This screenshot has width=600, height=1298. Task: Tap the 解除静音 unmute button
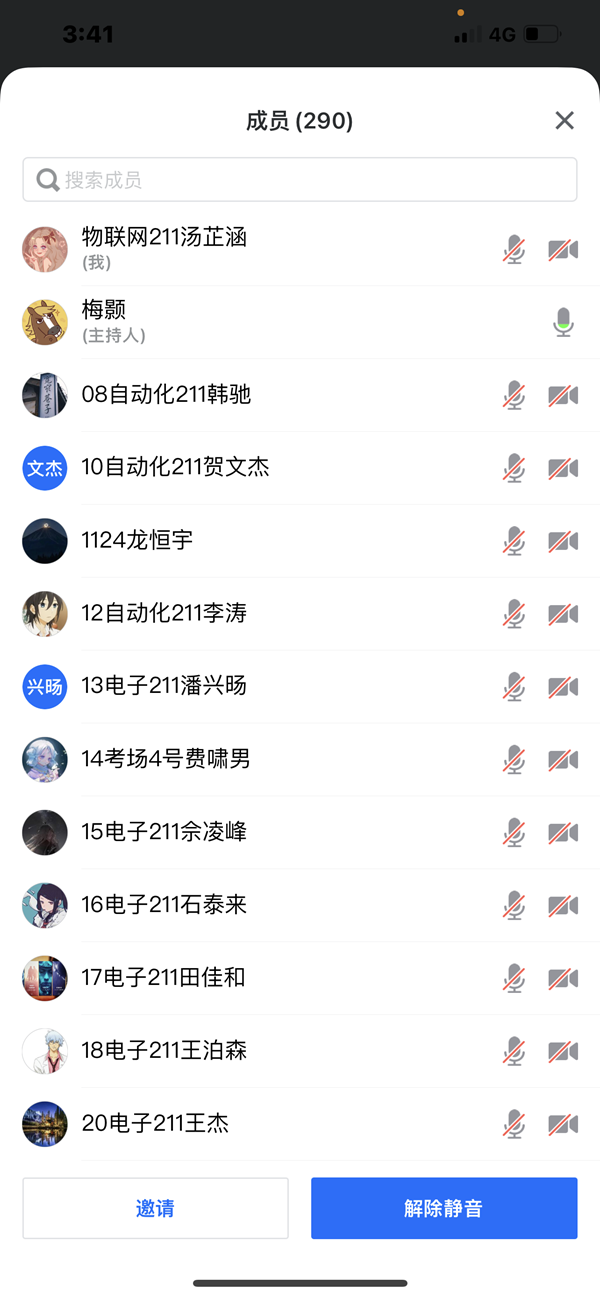click(x=443, y=1208)
